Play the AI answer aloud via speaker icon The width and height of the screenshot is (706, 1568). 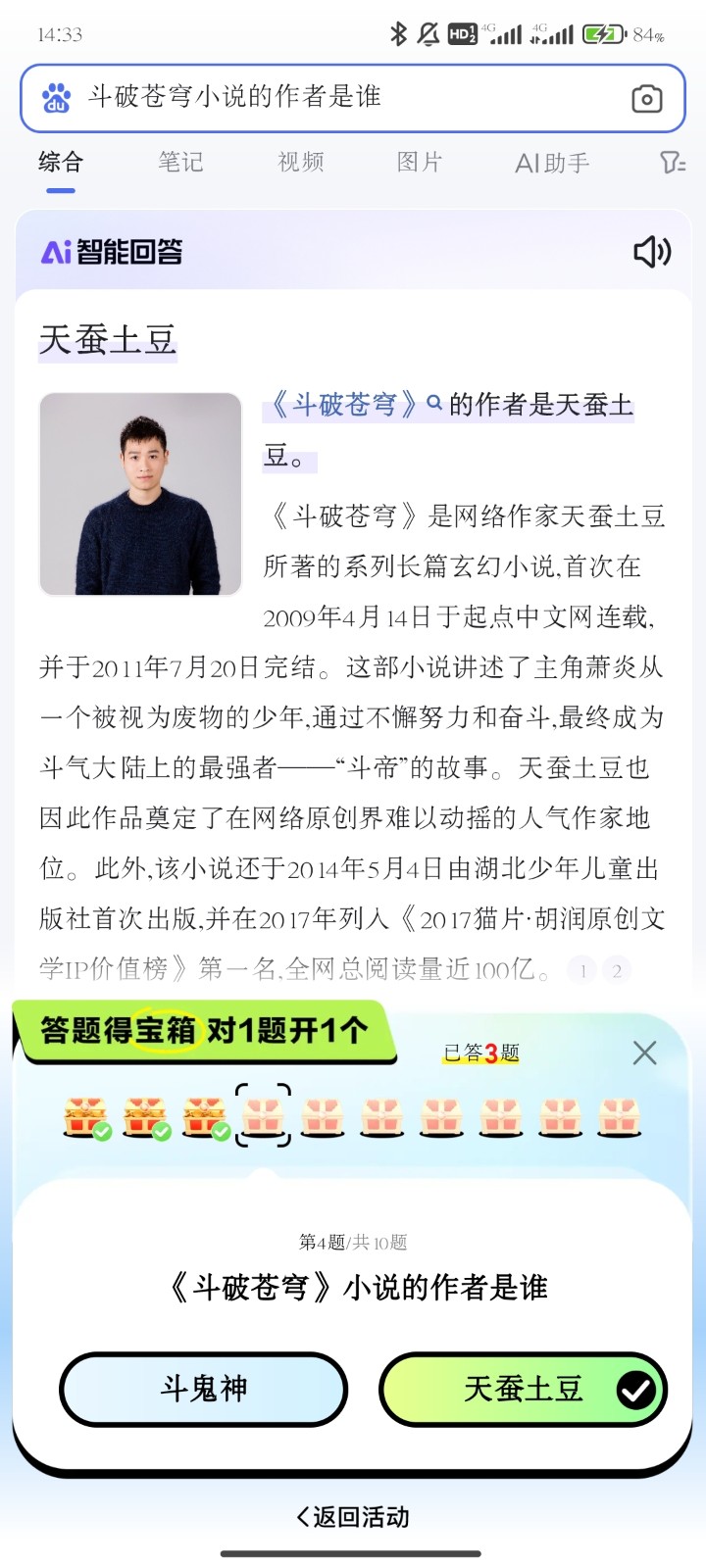tap(652, 252)
